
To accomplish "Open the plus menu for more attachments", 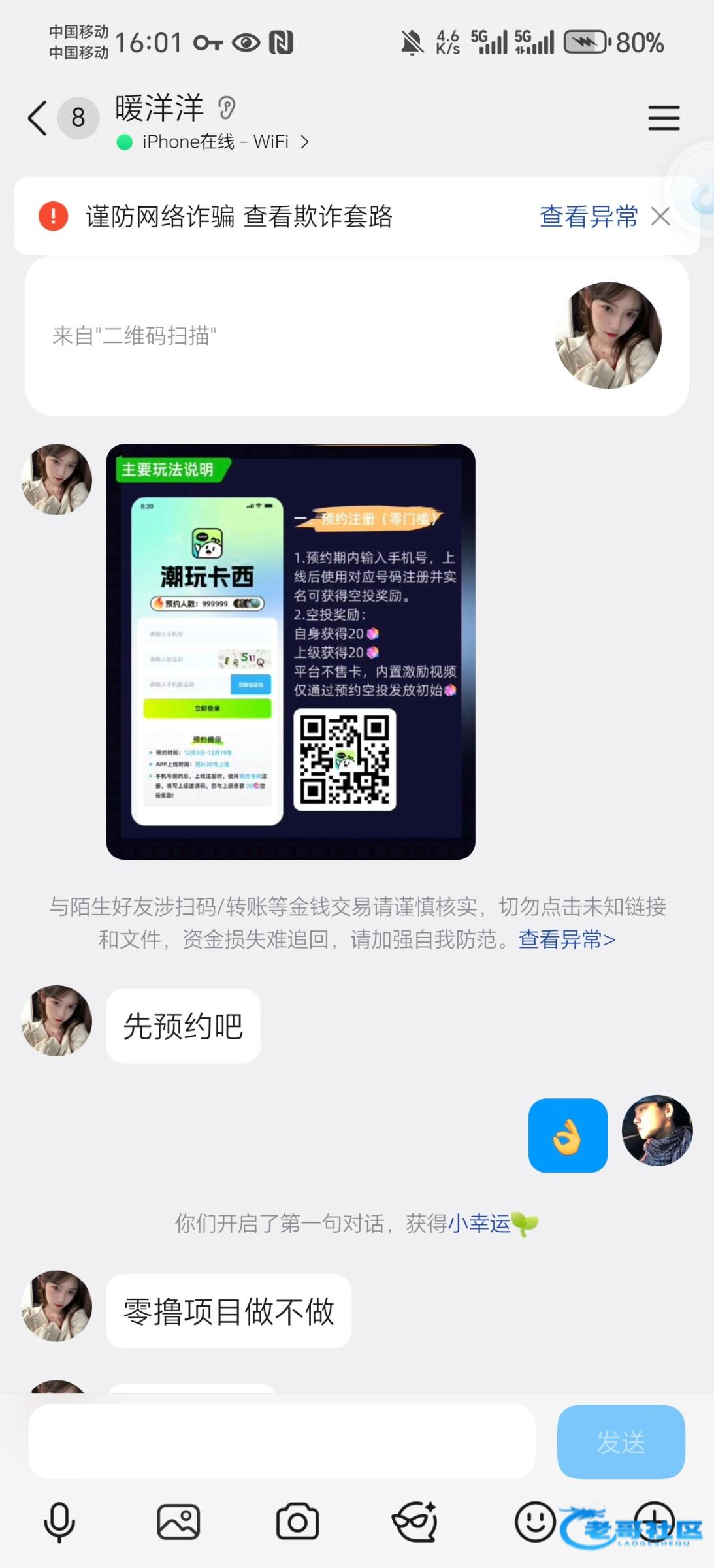I will [654, 1522].
